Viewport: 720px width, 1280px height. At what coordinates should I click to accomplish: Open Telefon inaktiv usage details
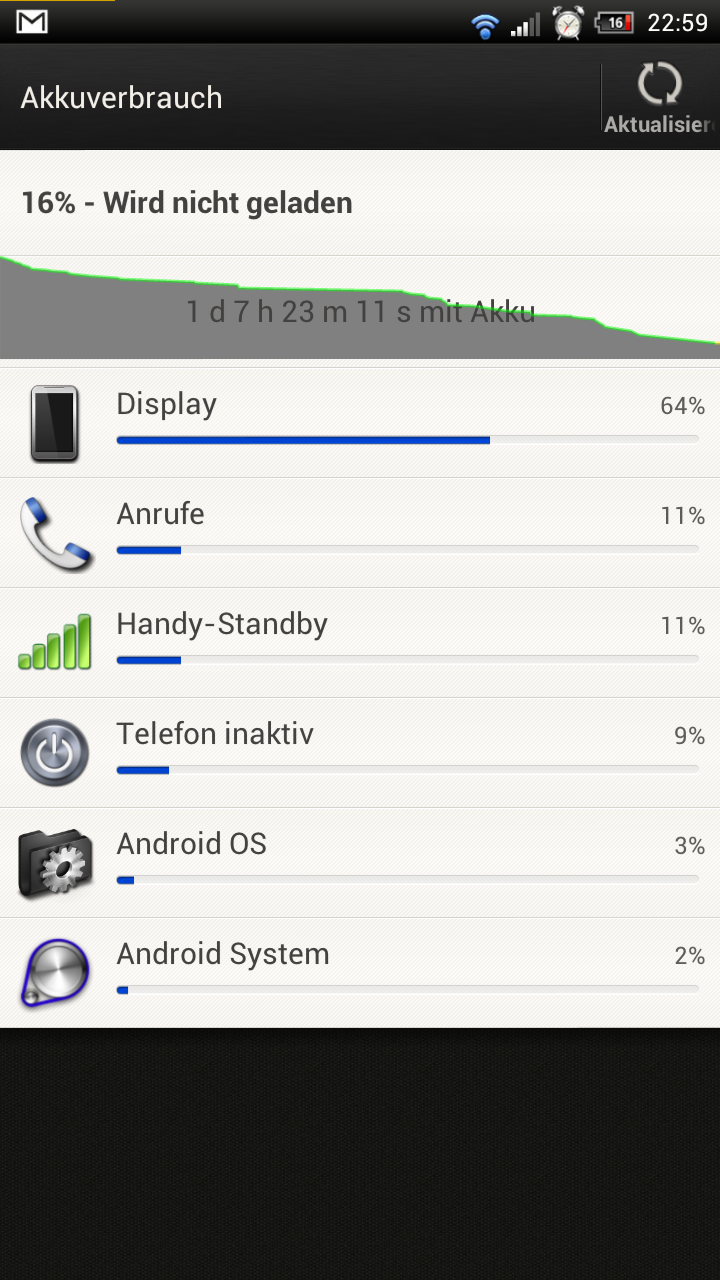coord(360,752)
